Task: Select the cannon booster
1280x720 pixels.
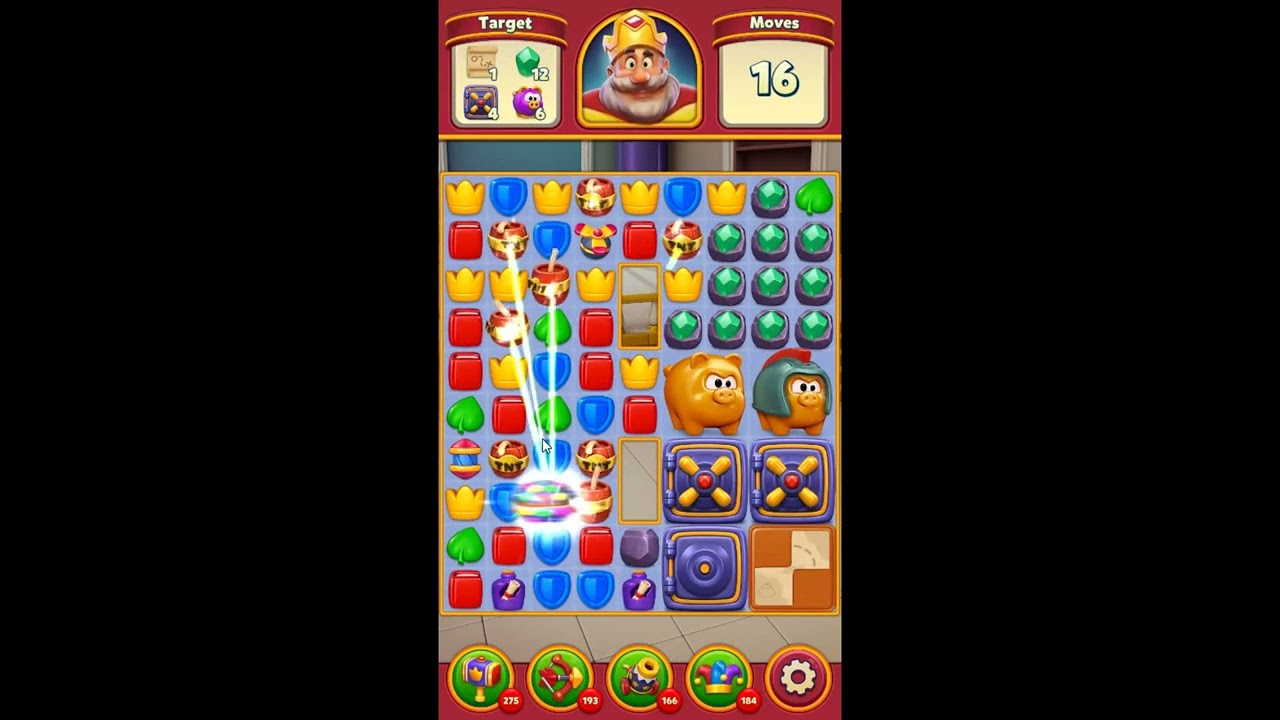Action: click(639, 678)
